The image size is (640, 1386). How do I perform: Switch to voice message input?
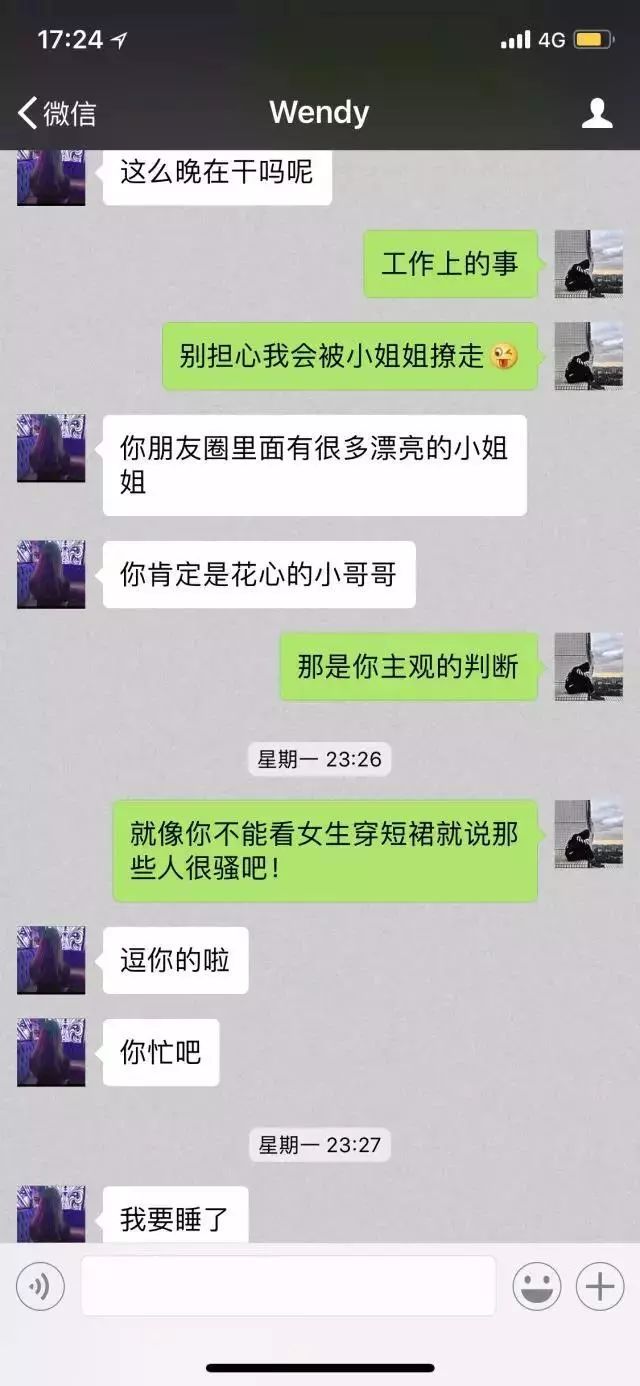pos(40,1286)
